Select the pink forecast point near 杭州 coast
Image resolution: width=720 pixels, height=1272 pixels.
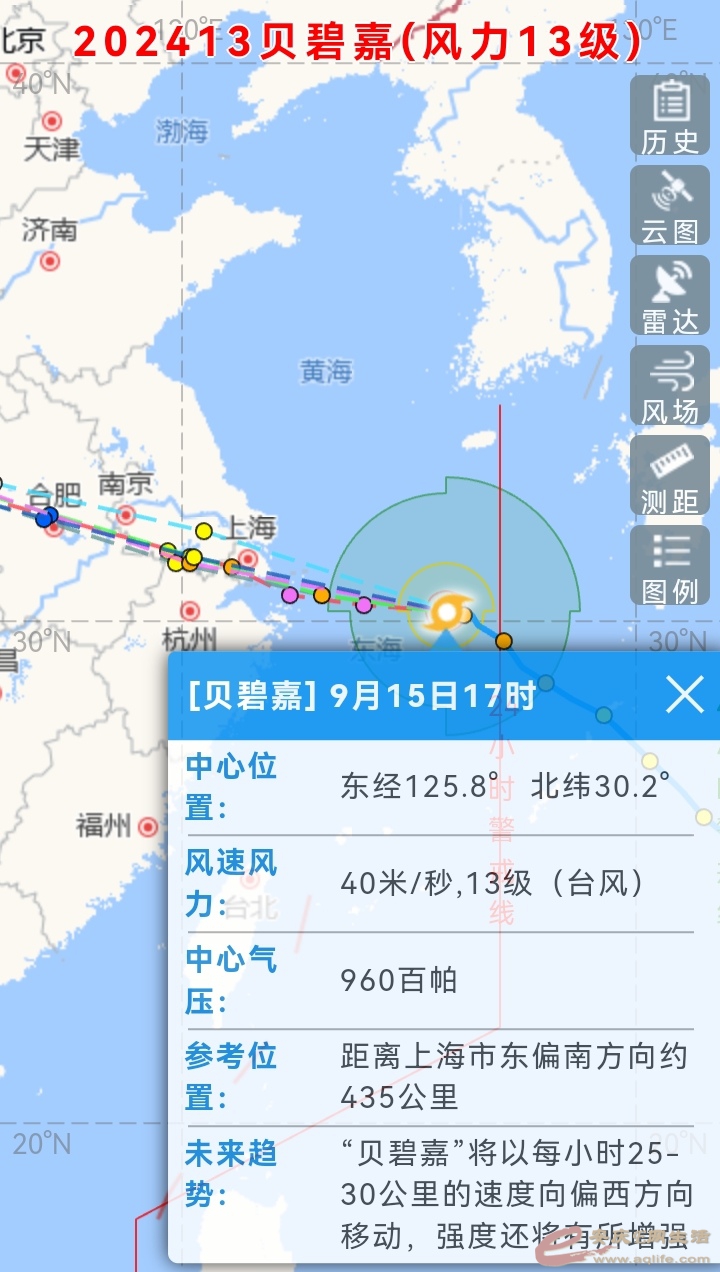click(290, 595)
